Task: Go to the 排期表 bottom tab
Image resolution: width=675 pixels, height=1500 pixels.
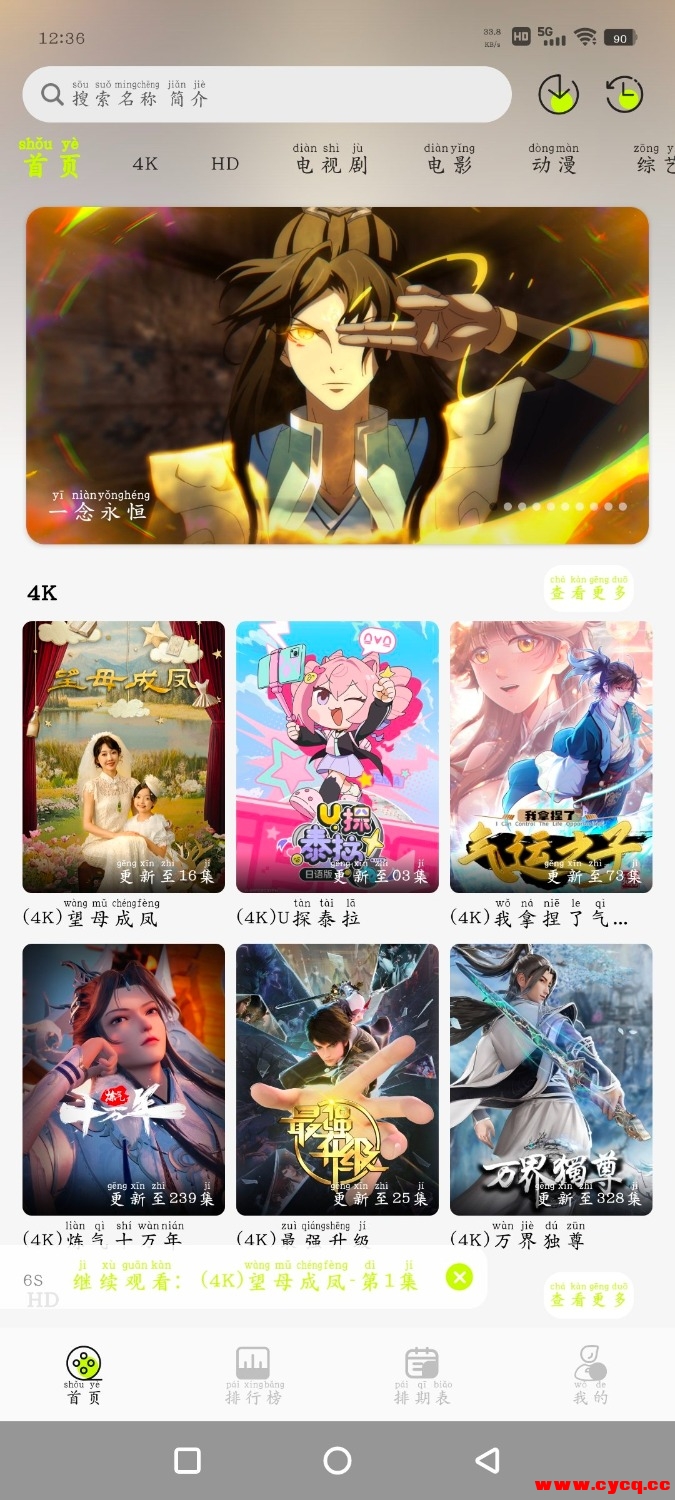Action: (422, 1376)
